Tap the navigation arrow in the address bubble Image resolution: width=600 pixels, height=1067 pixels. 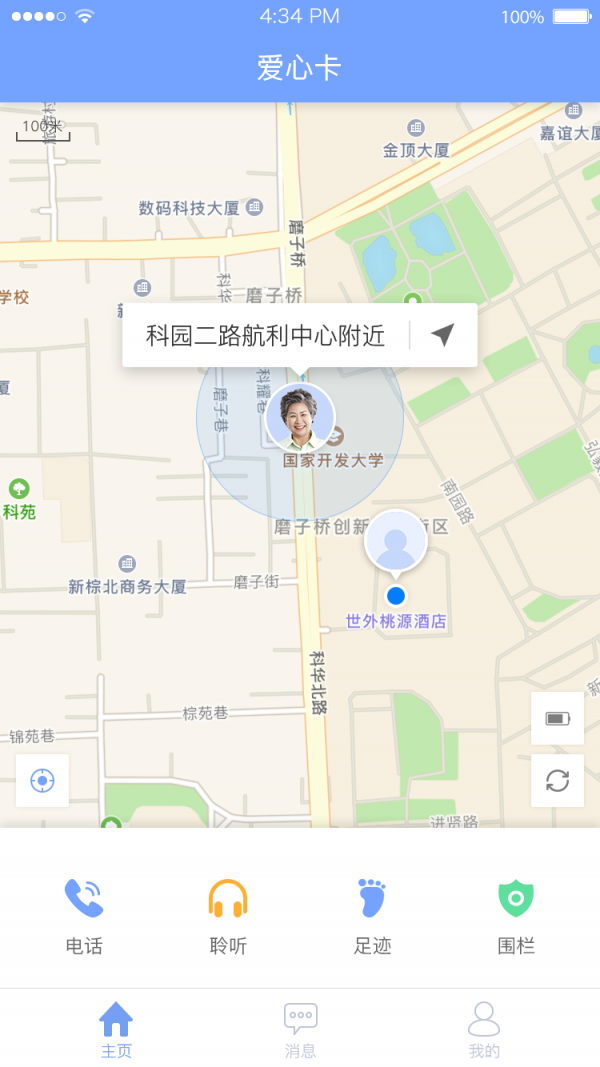(443, 335)
